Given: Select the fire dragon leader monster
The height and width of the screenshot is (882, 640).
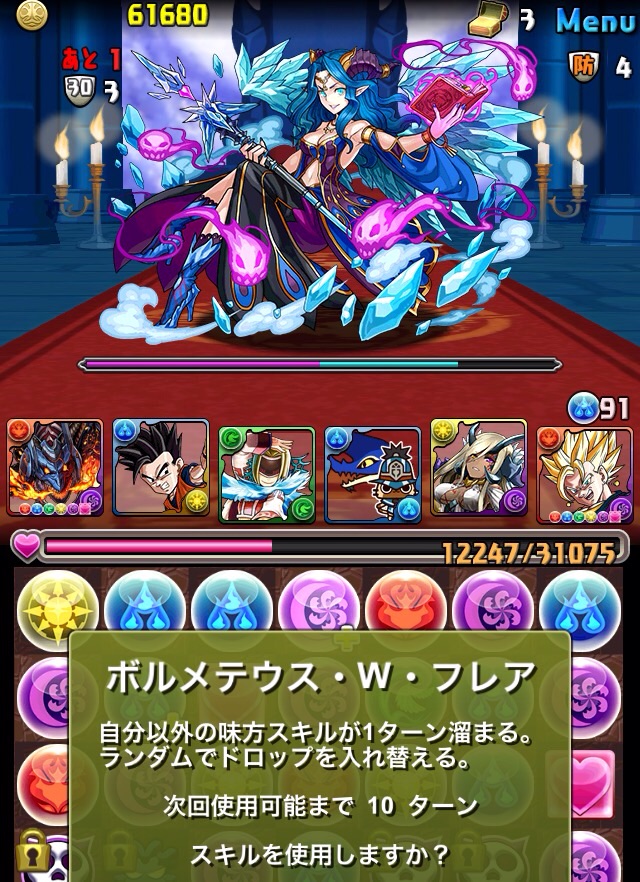Looking at the screenshot, I should click(55, 470).
